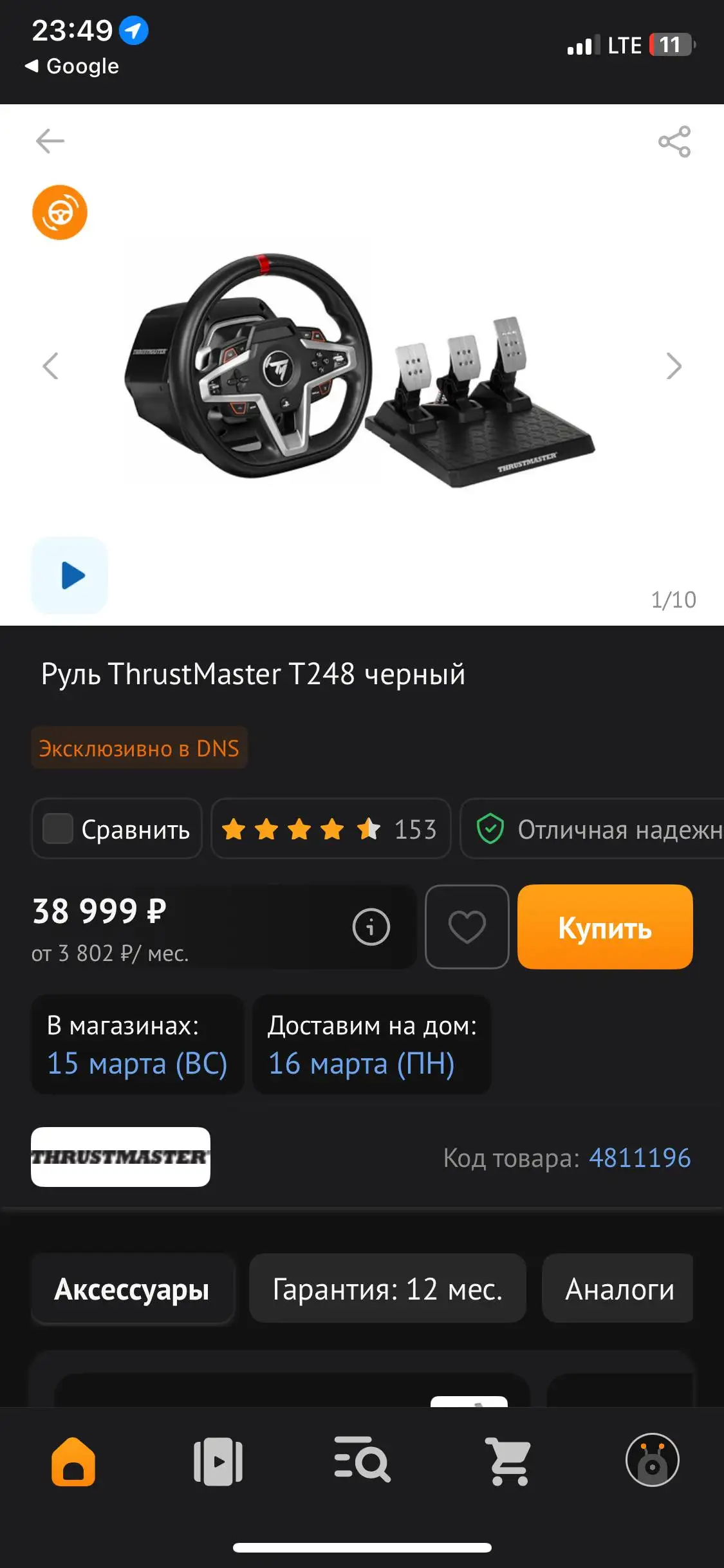
Task: Open price details via the info icon
Action: (371, 927)
